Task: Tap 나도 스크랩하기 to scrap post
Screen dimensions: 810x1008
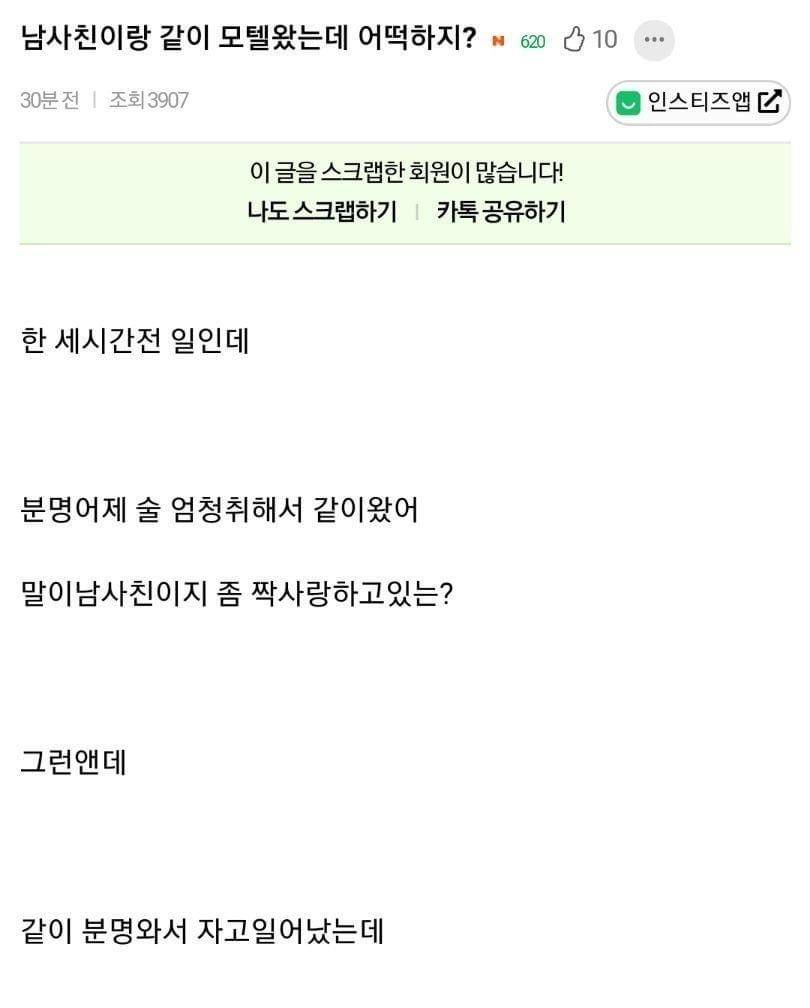Action: 322,212
